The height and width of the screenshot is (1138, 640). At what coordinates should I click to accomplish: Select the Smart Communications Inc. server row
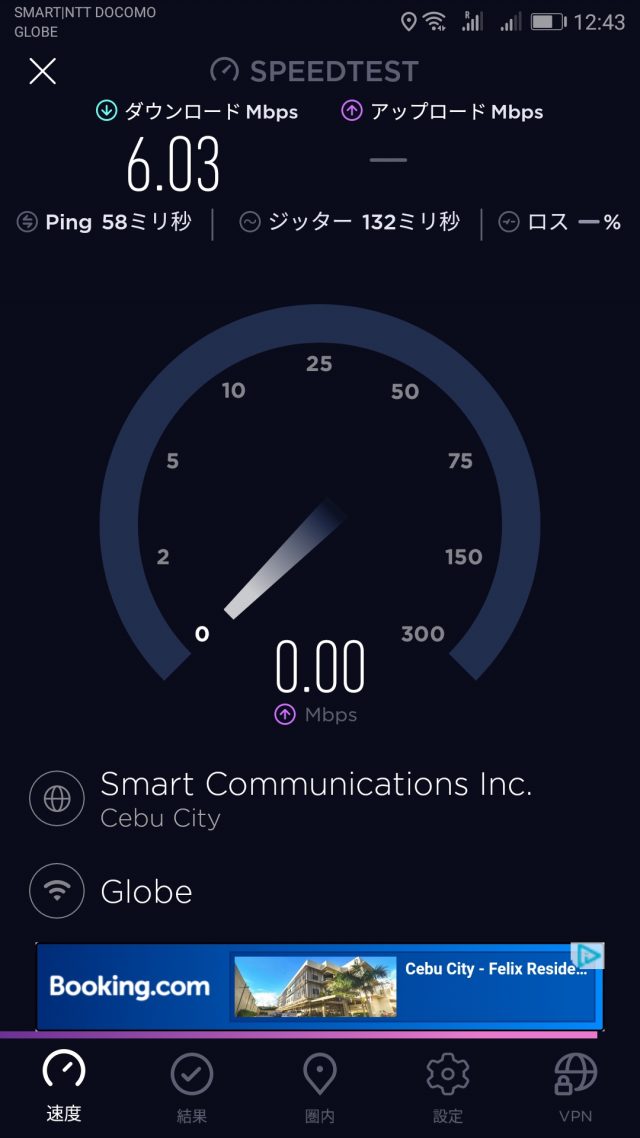(315, 799)
